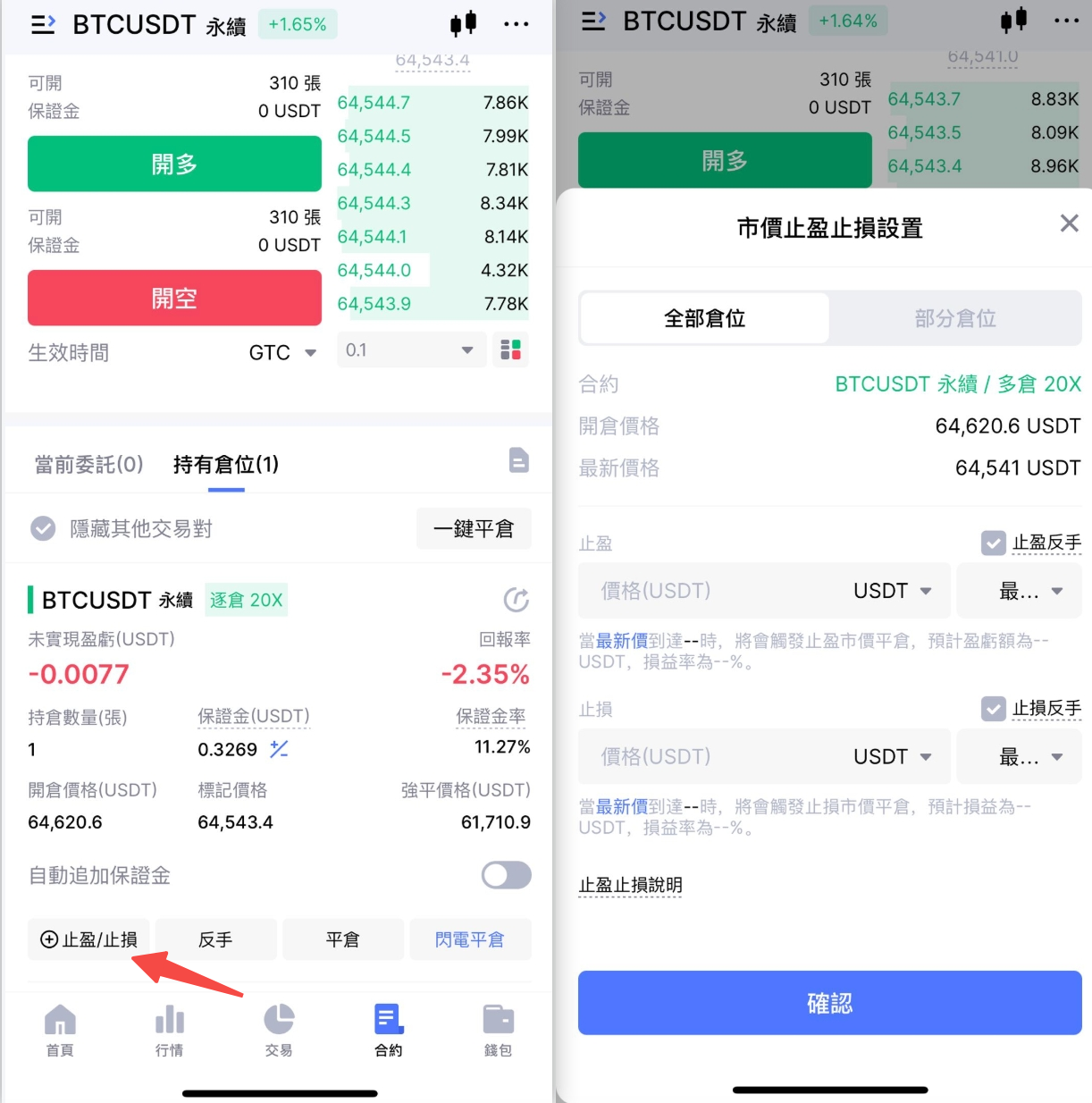
Task: Open the 行情 tab
Action: point(169,1030)
